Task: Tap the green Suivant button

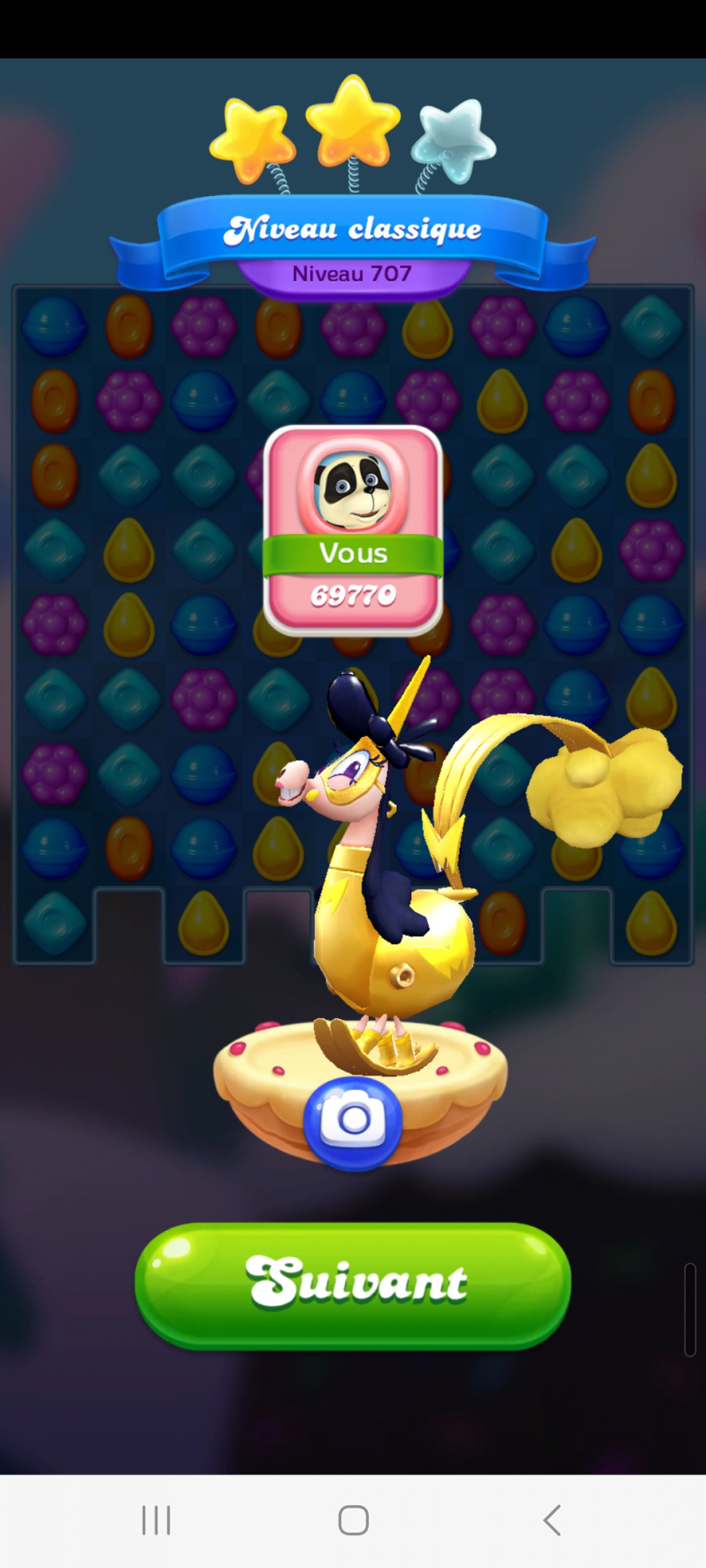Action: pyautogui.click(x=353, y=1284)
